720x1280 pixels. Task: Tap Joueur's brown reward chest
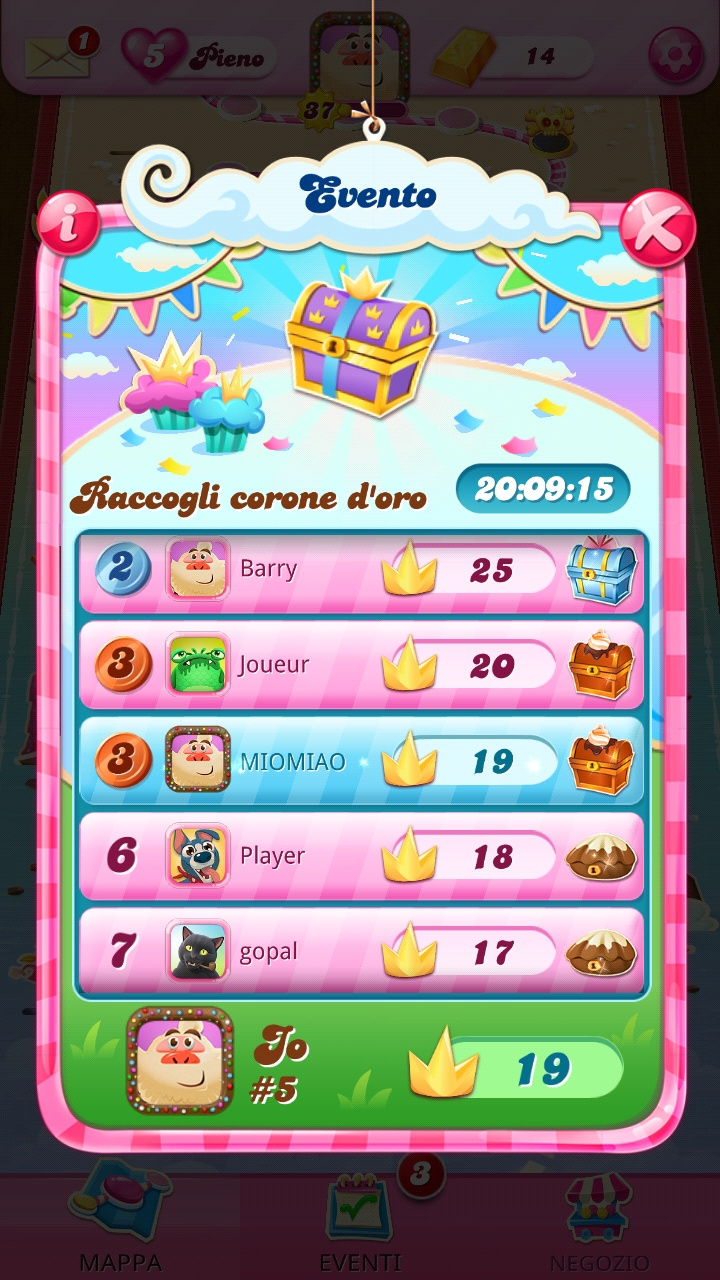(x=601, y=665)
